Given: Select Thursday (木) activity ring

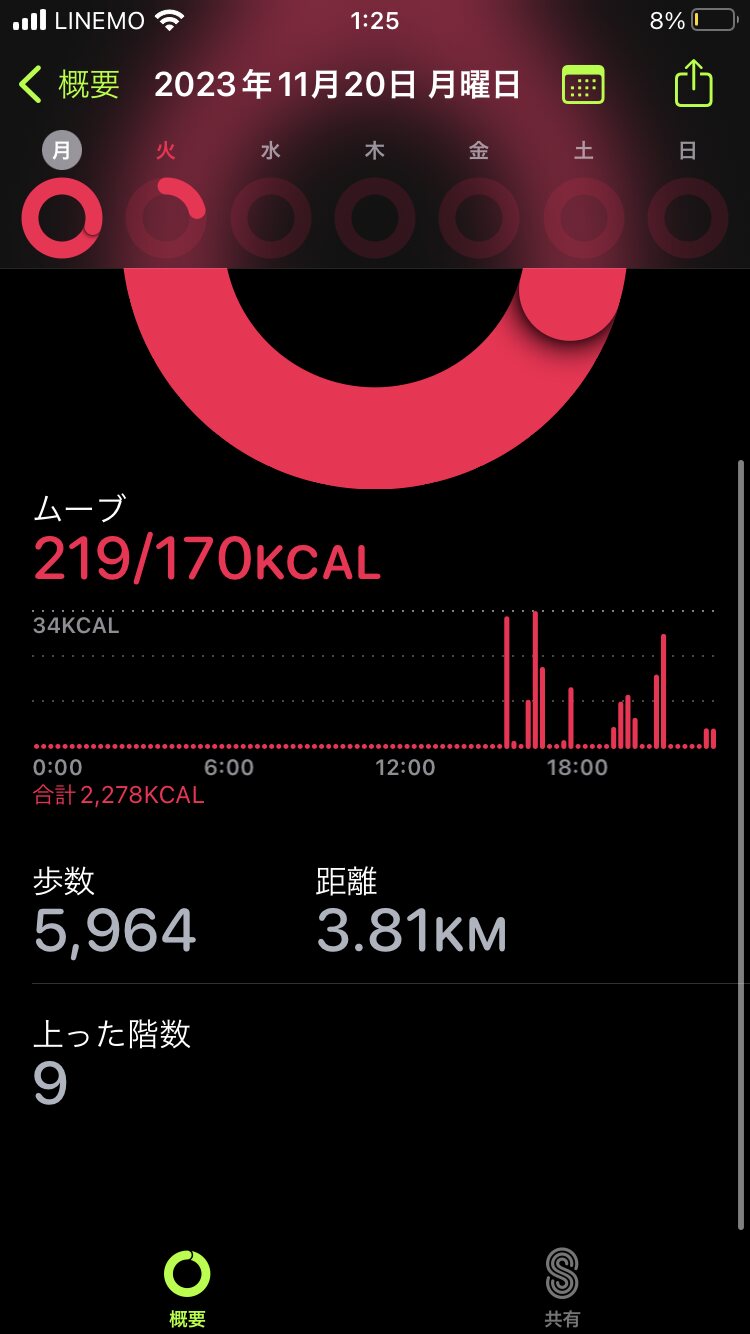Looking at the screenshot, I should [x=375, y=217].
